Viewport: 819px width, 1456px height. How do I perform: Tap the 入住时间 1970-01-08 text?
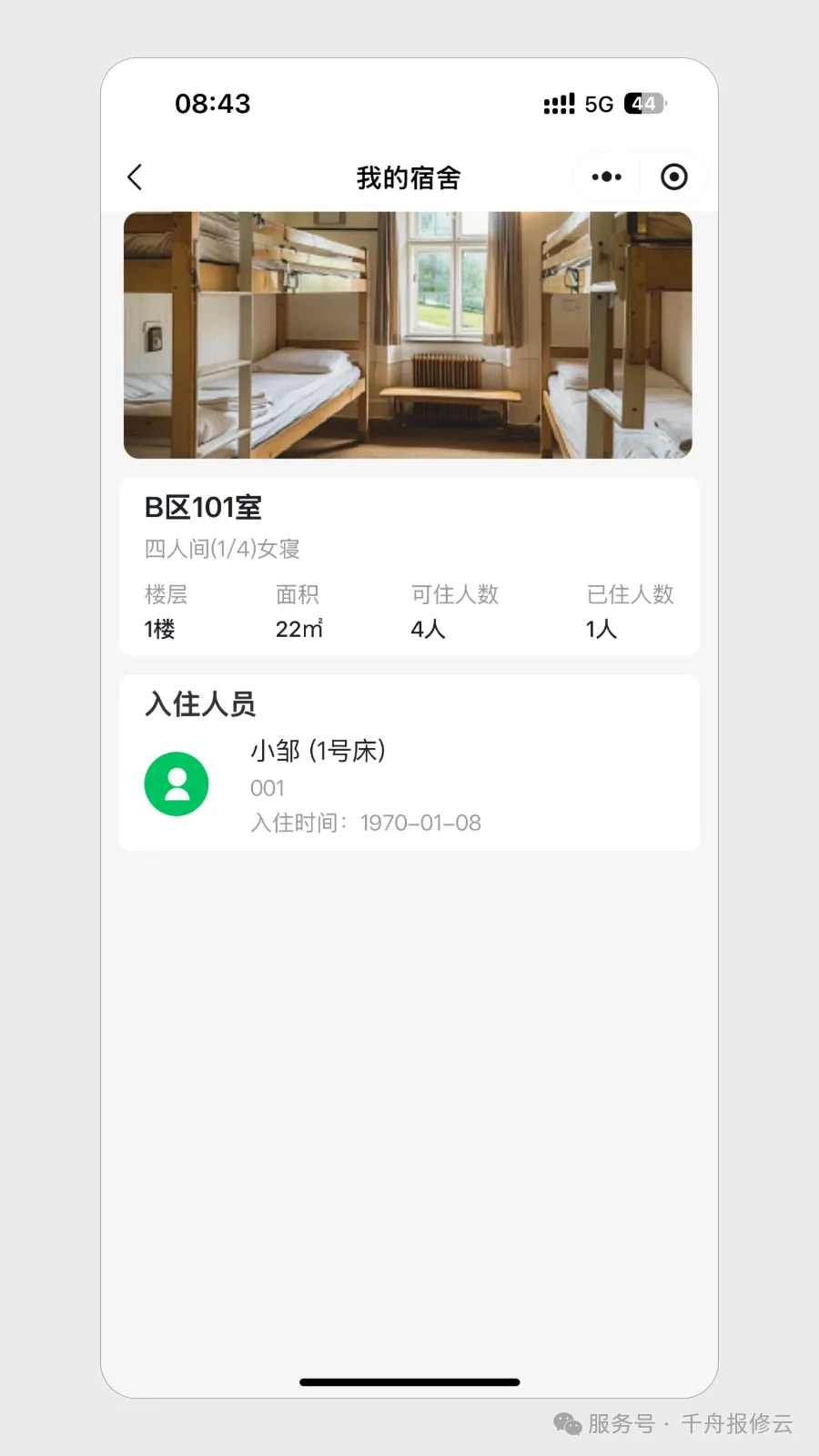[x=365, y=823]
